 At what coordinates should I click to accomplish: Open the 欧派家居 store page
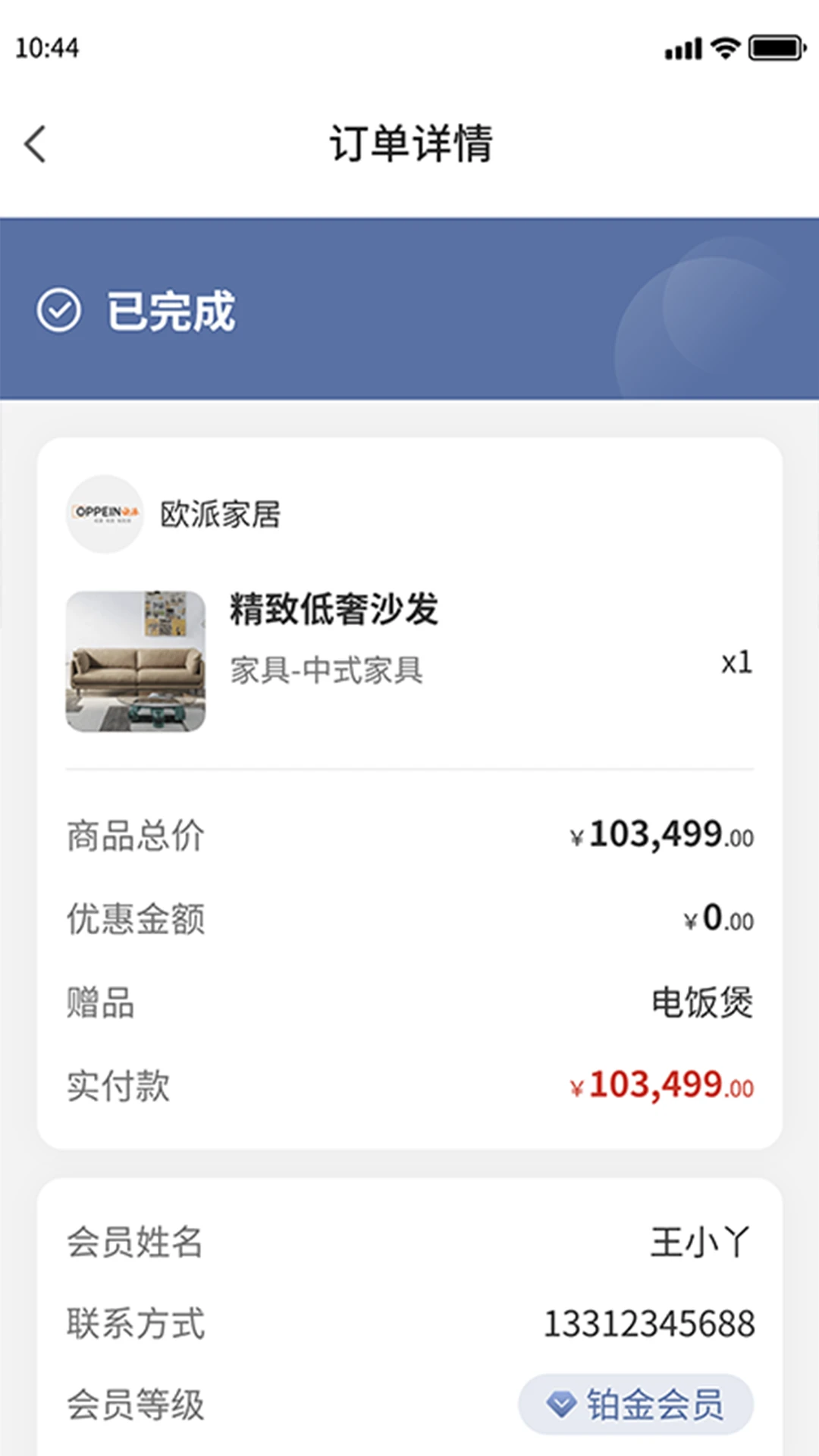pyautogui.click(x=219, y=516)
